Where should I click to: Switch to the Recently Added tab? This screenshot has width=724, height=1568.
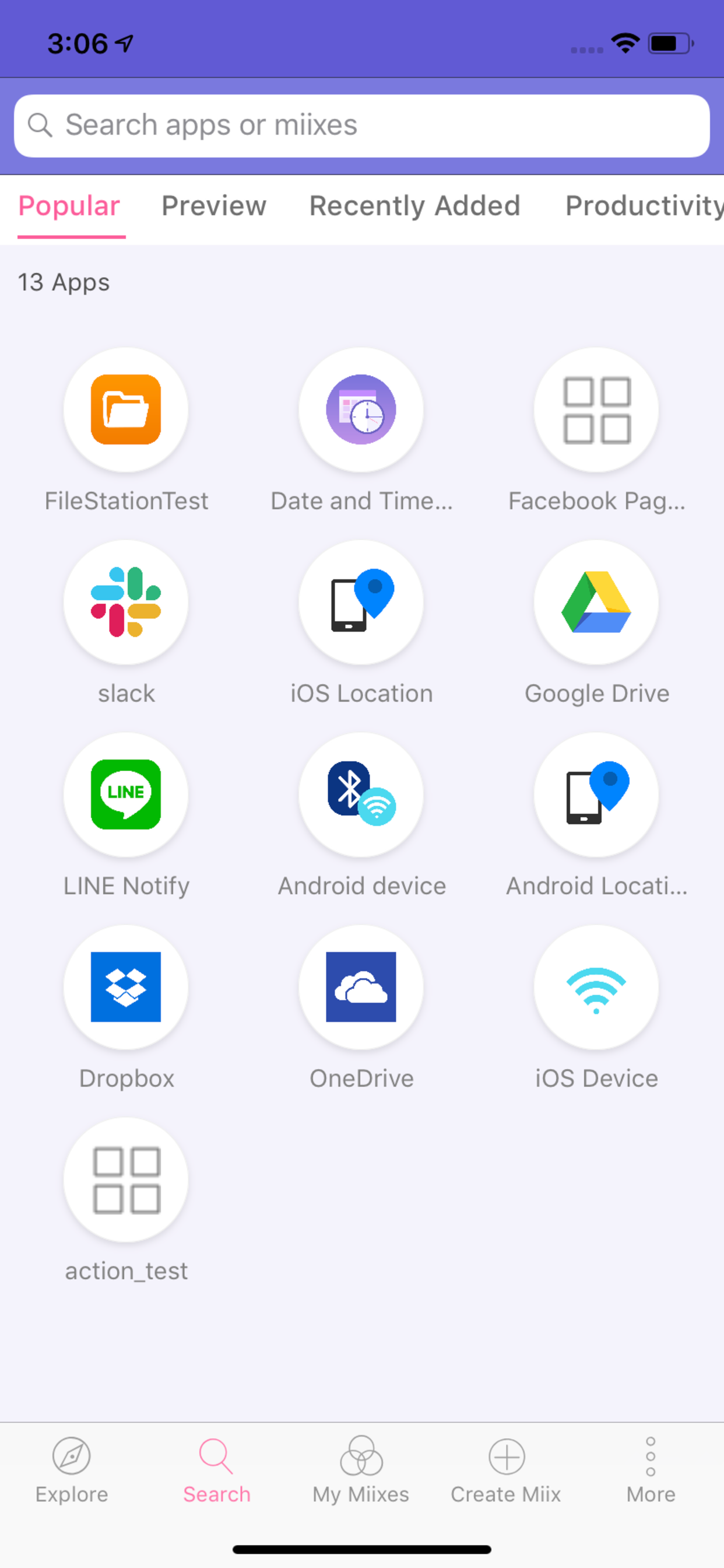click(x=414, y=206)
